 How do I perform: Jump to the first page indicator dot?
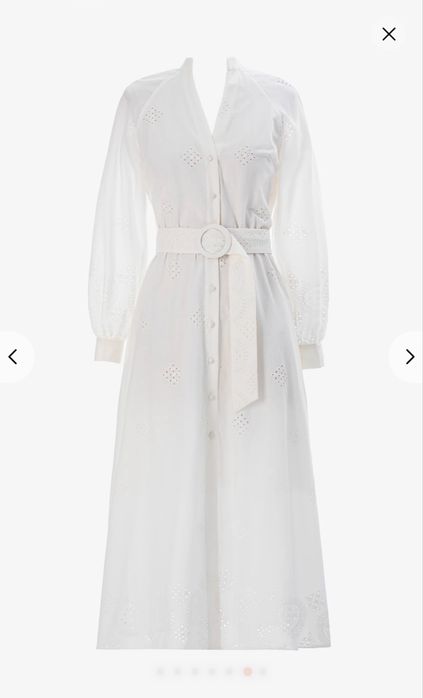(x=160, y=671)
